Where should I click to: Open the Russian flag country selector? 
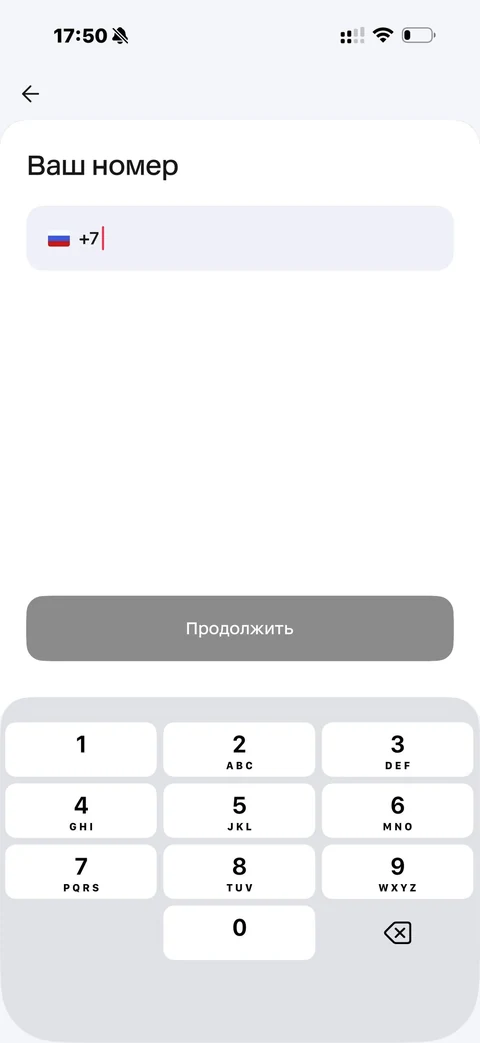59,239
